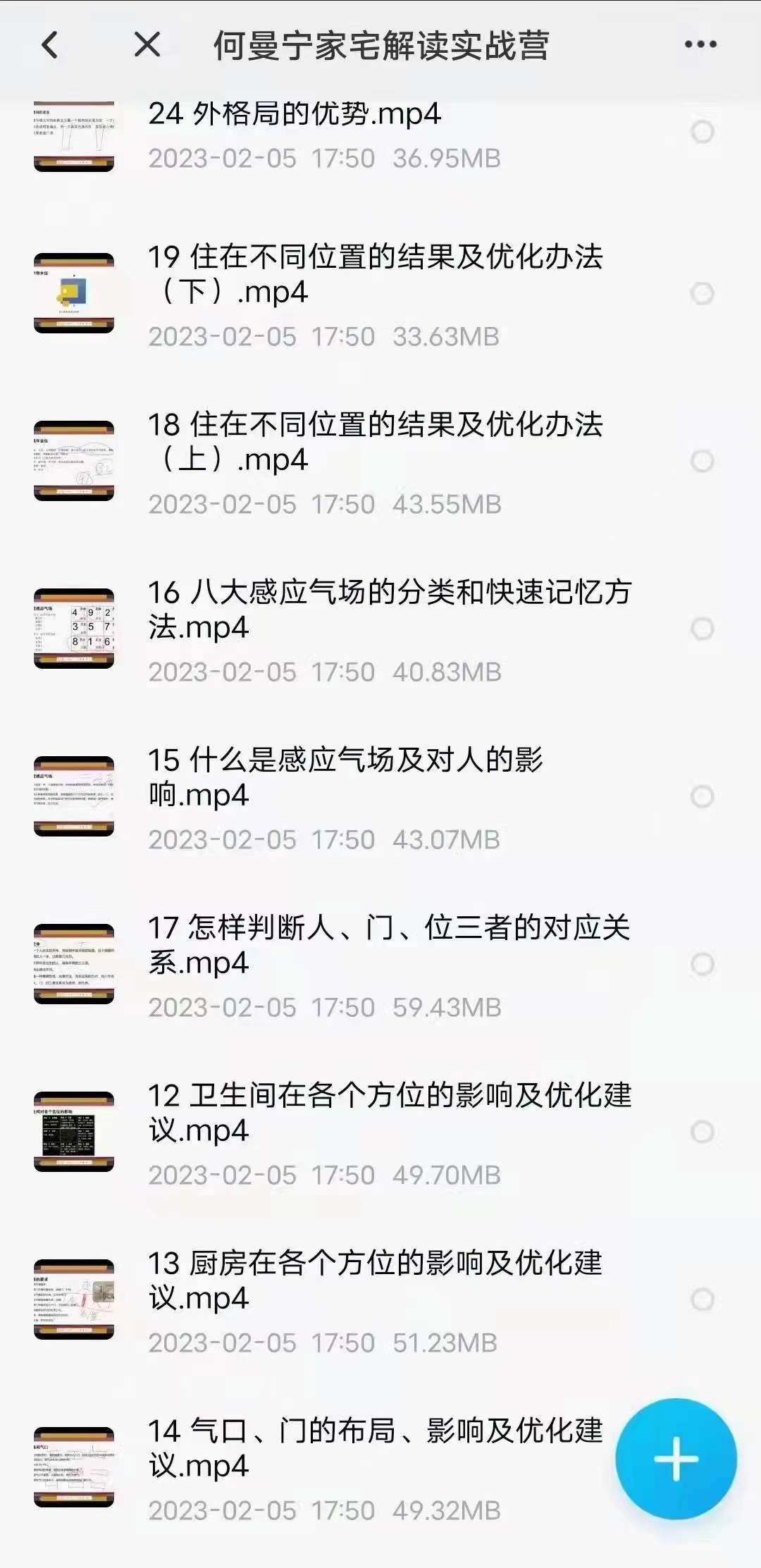Mark the selection circle for file 16
The image size is (761, 1568).
click(702, 629)
